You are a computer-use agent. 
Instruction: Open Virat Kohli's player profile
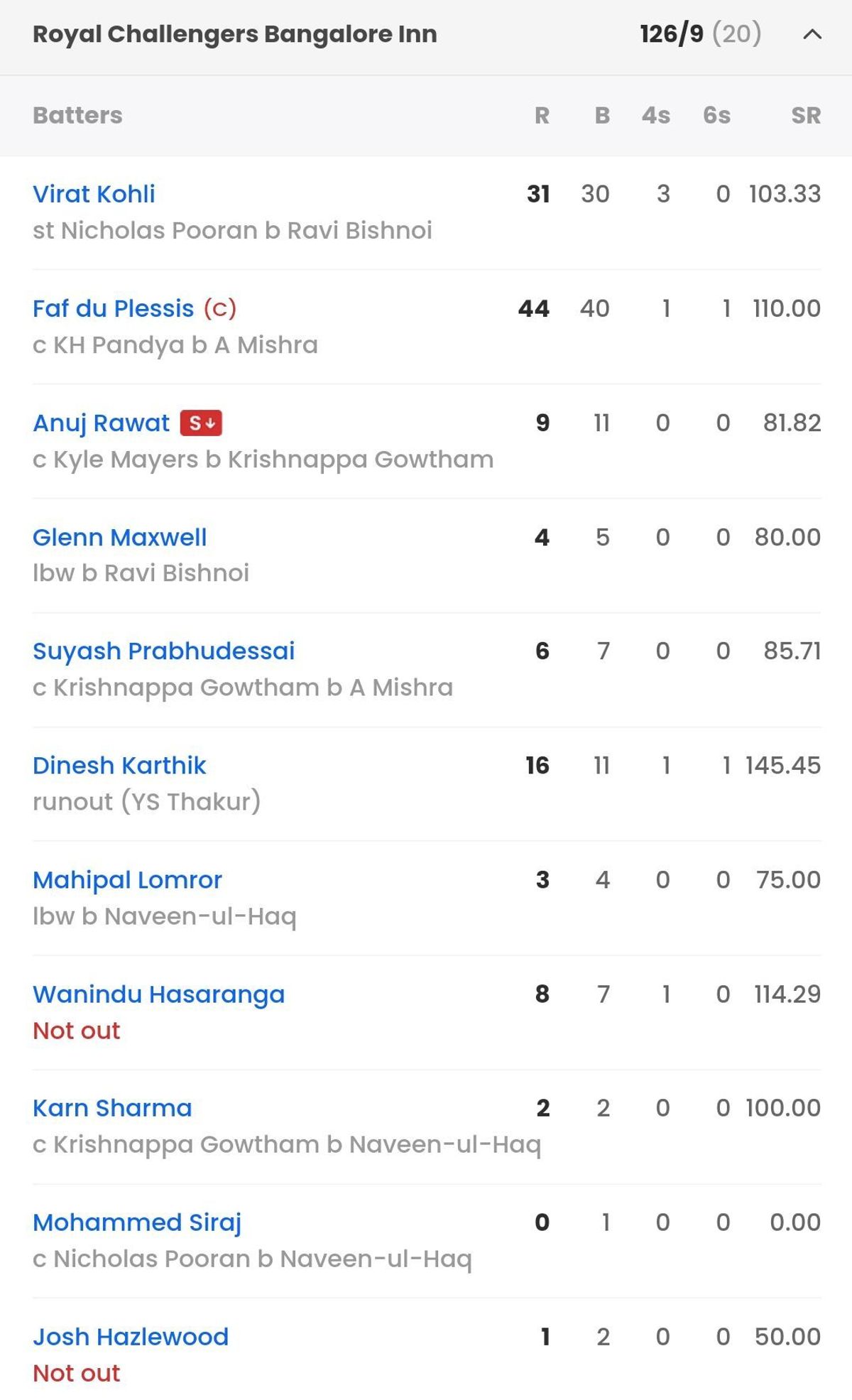[94, 194]
